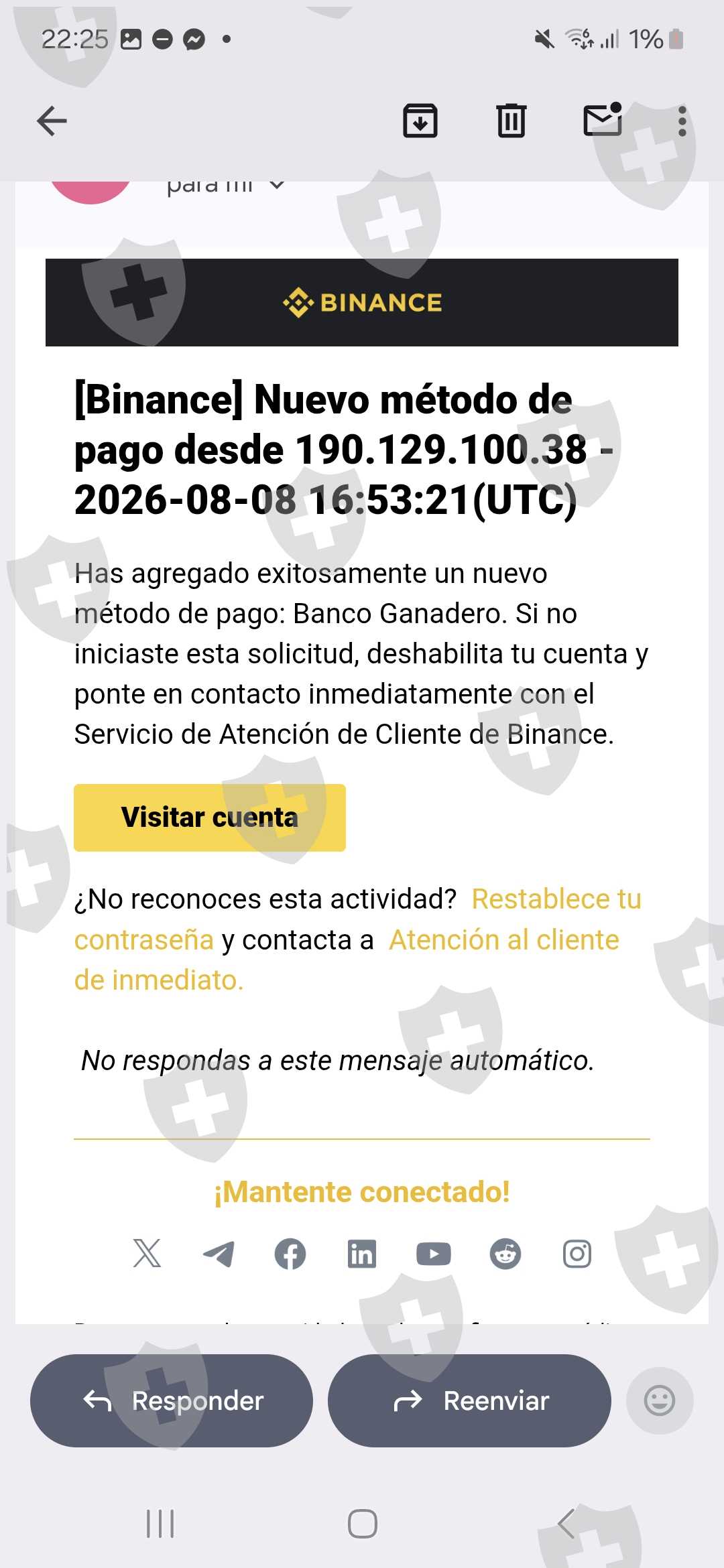Reply with the Responder button

tap(172, 1400)
